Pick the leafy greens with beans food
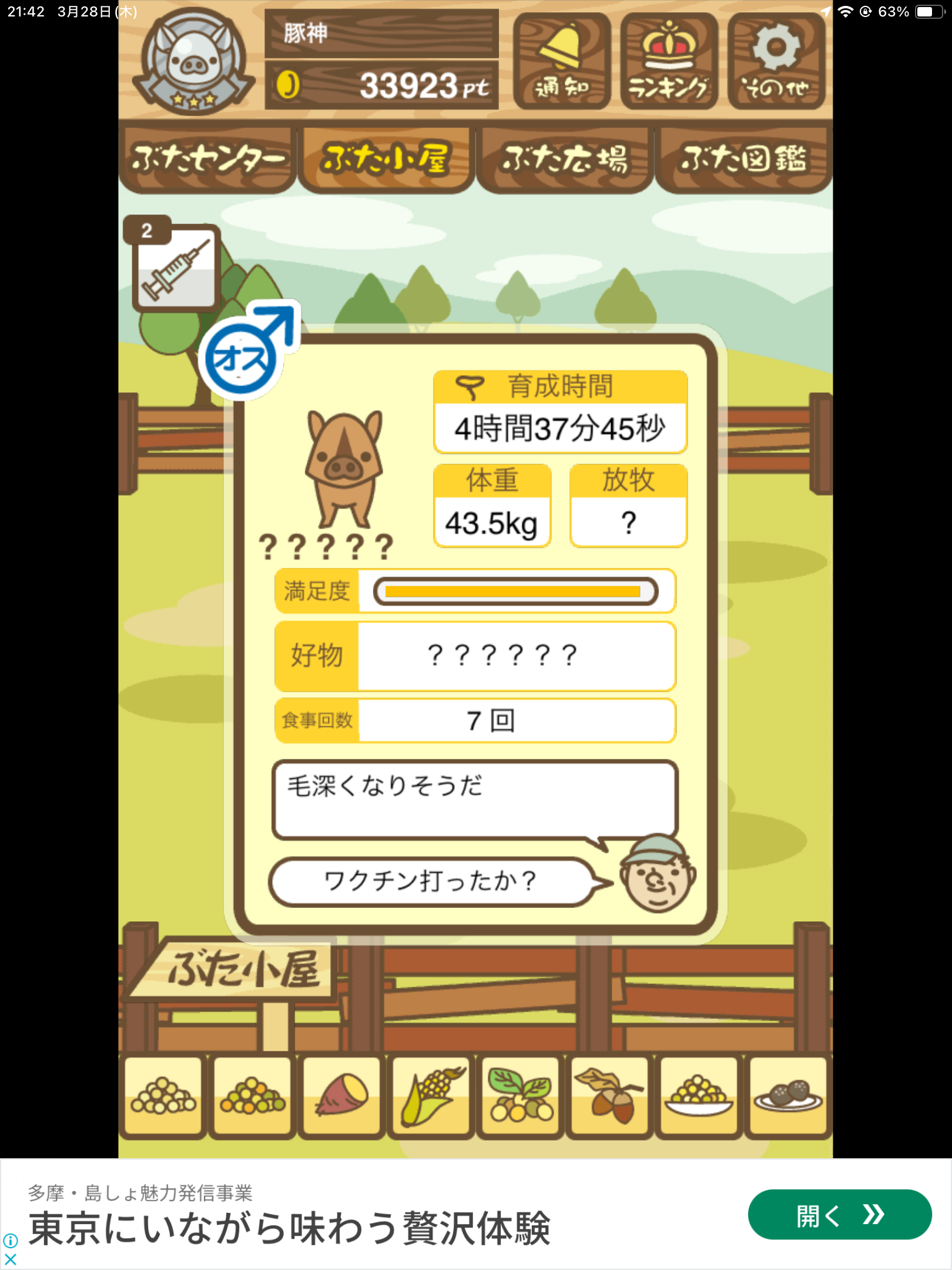952x1270 pixels. [521, 1096]
